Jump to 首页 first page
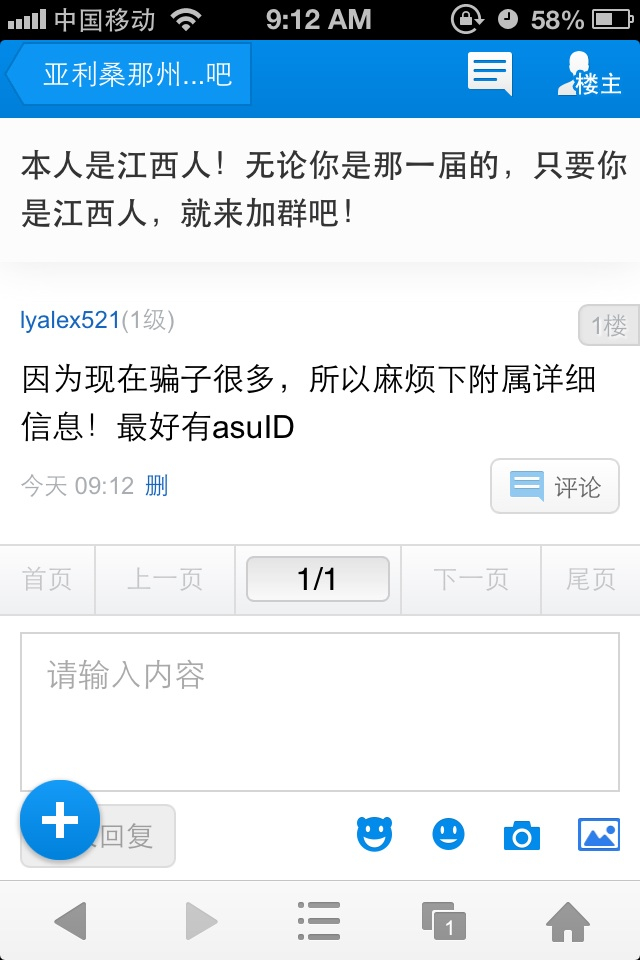640x960 pixels. pos(47,579)
